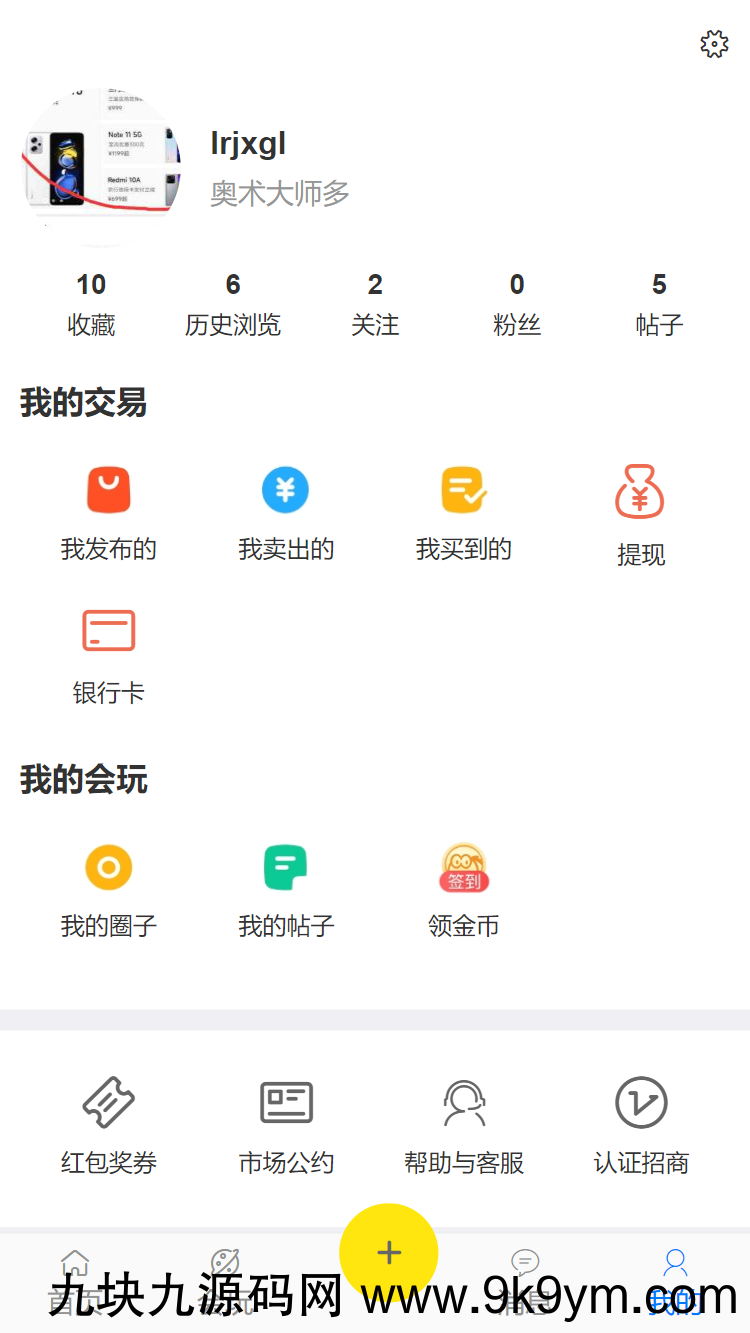Screen dimensions: 750x1333
Task: Open 银行卡 bank cards
Action: pos(109,655)
